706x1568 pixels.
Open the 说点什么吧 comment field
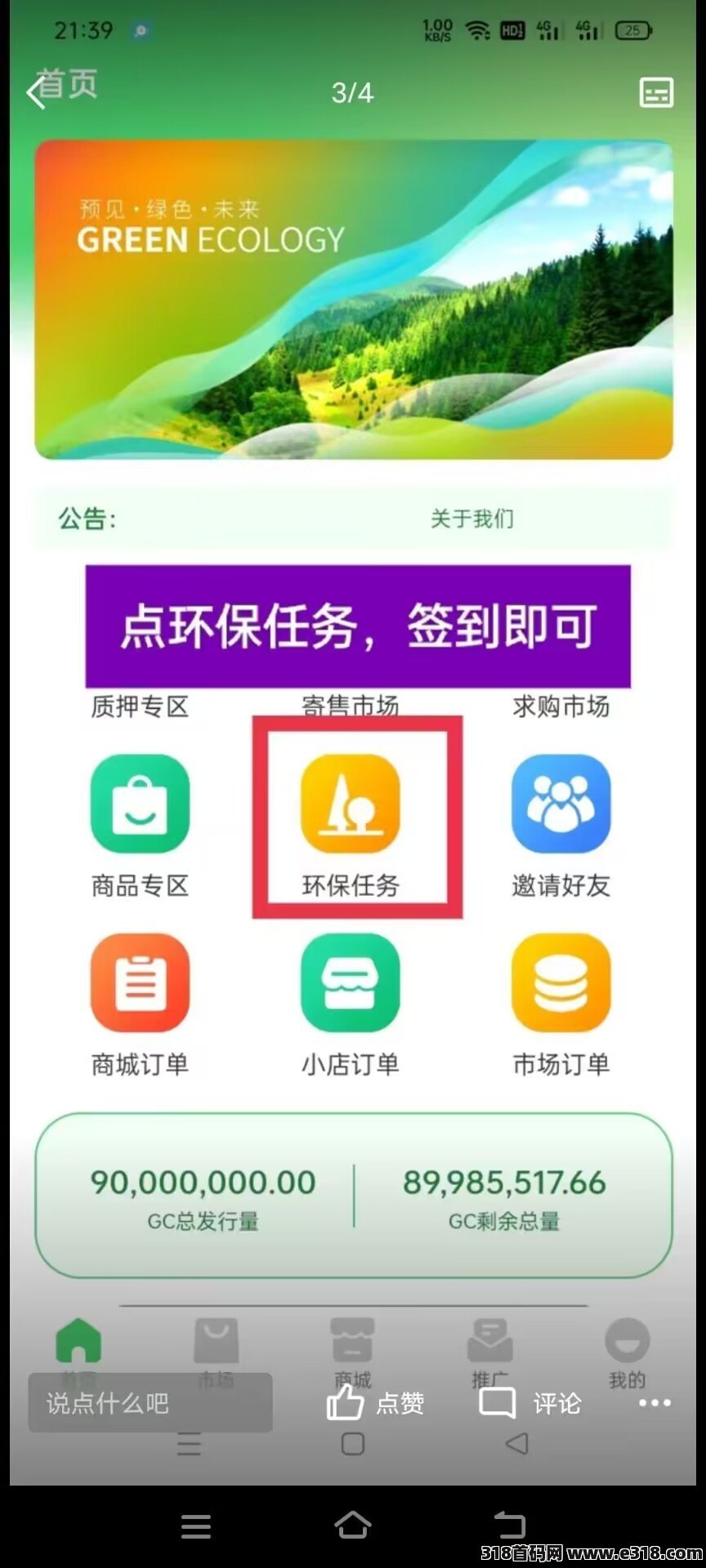click(150, 1403)
